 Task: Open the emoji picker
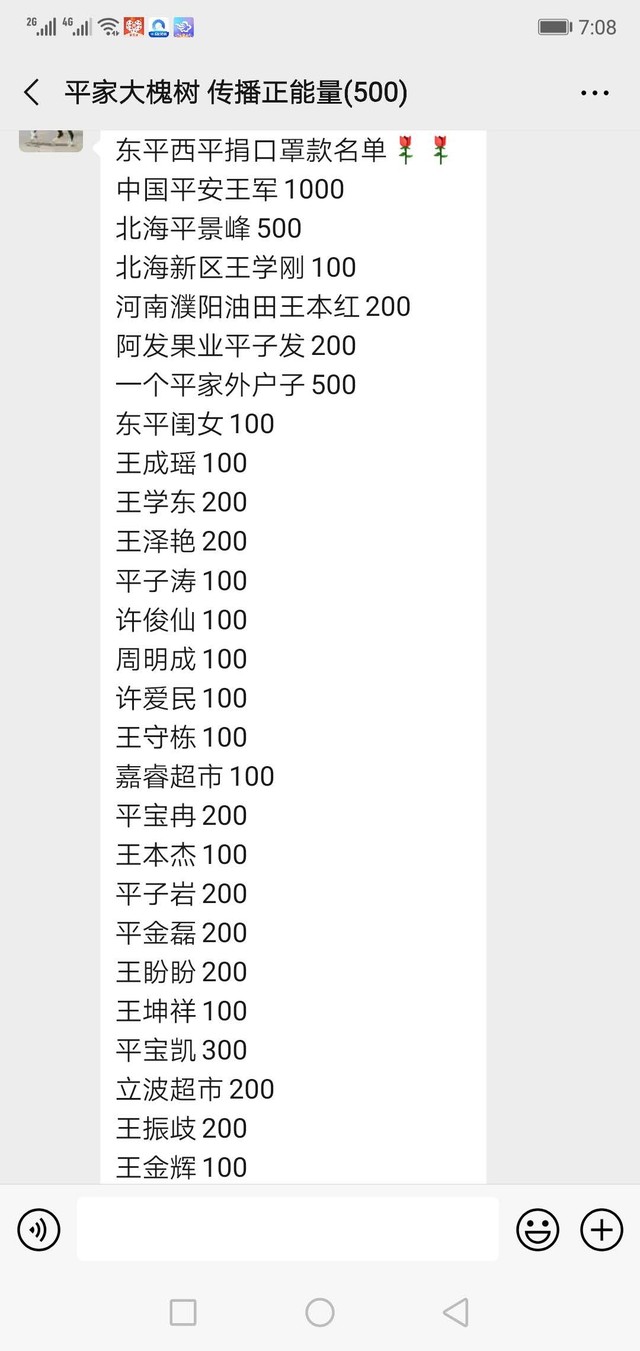click(x=537, y=1229)
